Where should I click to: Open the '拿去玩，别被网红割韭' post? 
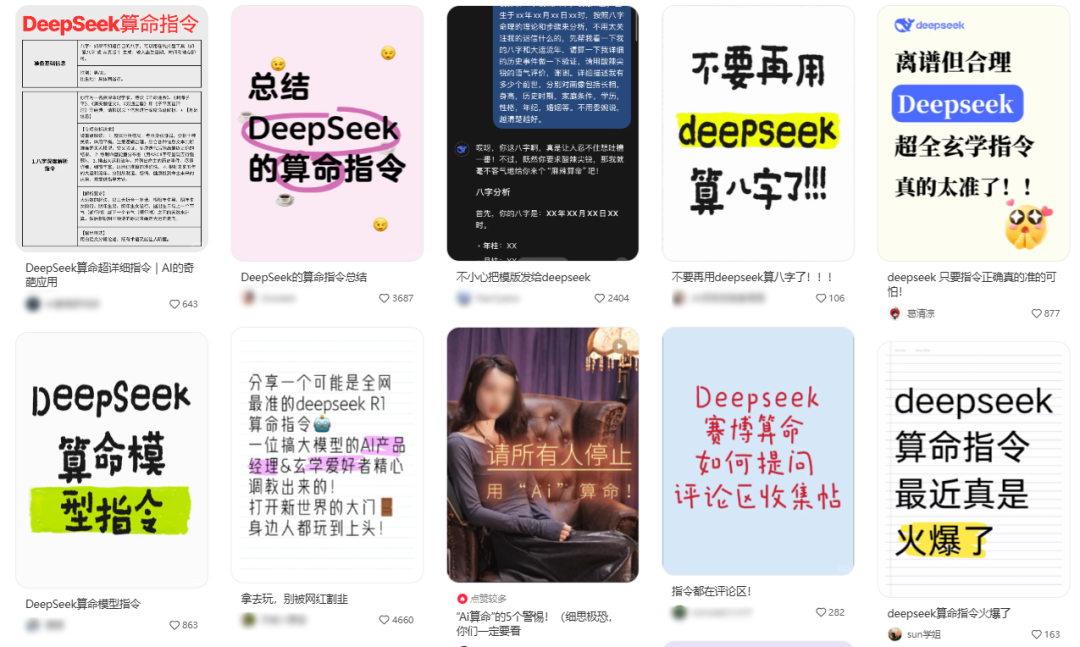click(x=327, y=455)
